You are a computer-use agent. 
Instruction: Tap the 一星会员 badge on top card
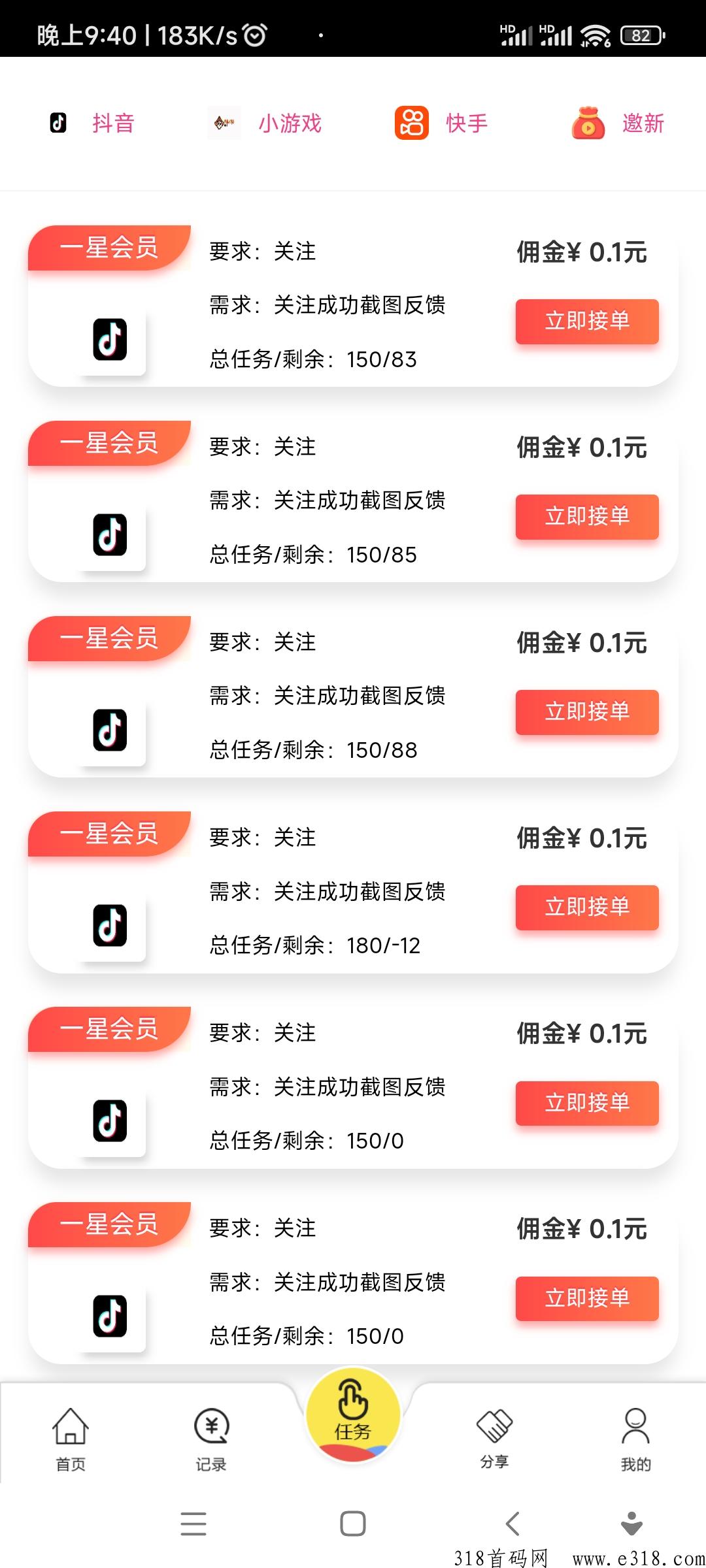108,248
